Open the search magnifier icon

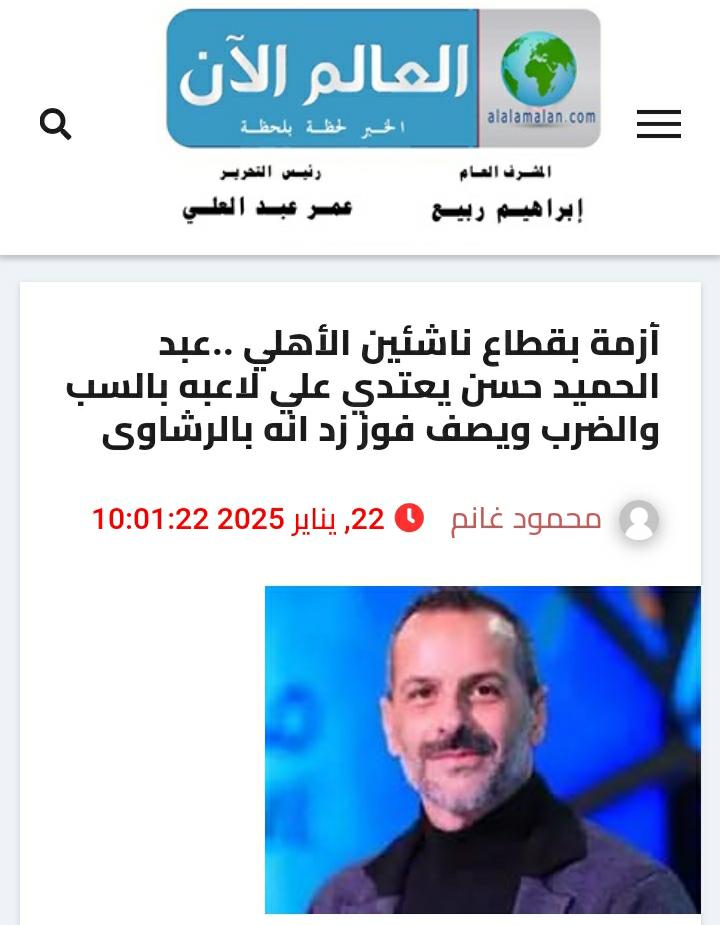pos(55,124)
